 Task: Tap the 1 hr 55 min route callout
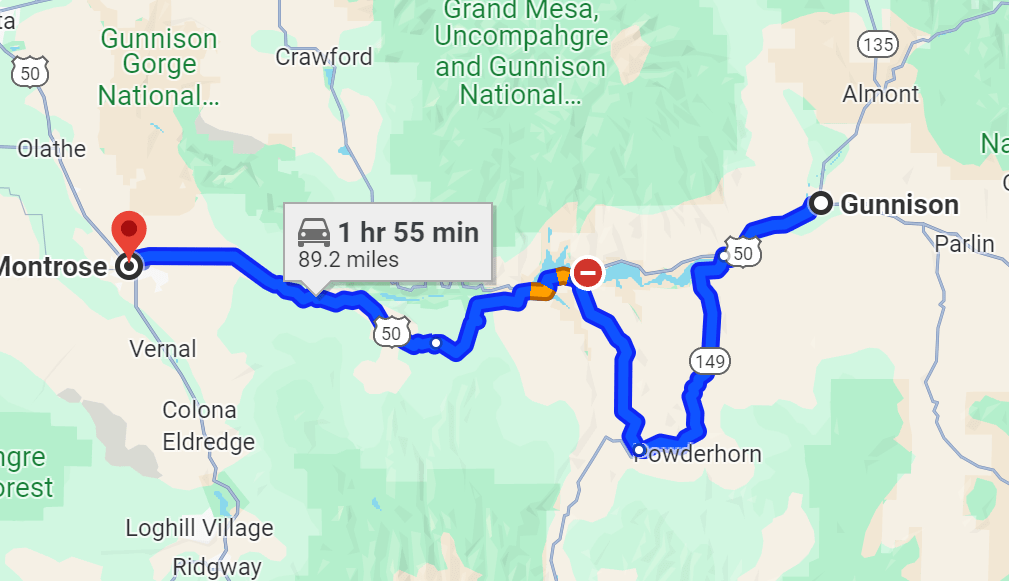[388, 243]
